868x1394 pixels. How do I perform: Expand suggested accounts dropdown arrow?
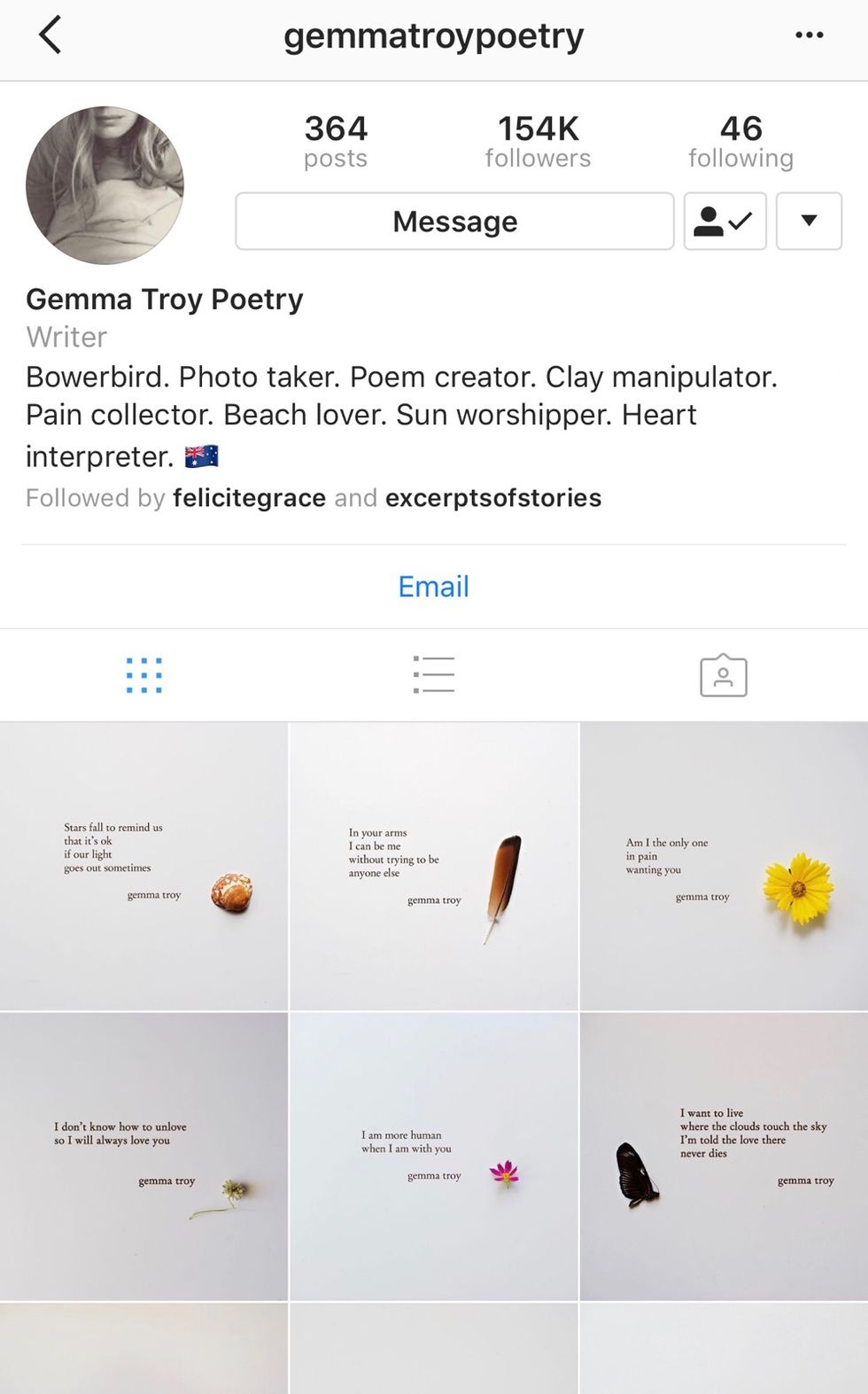pyautogui.click(x=809, y=222)
